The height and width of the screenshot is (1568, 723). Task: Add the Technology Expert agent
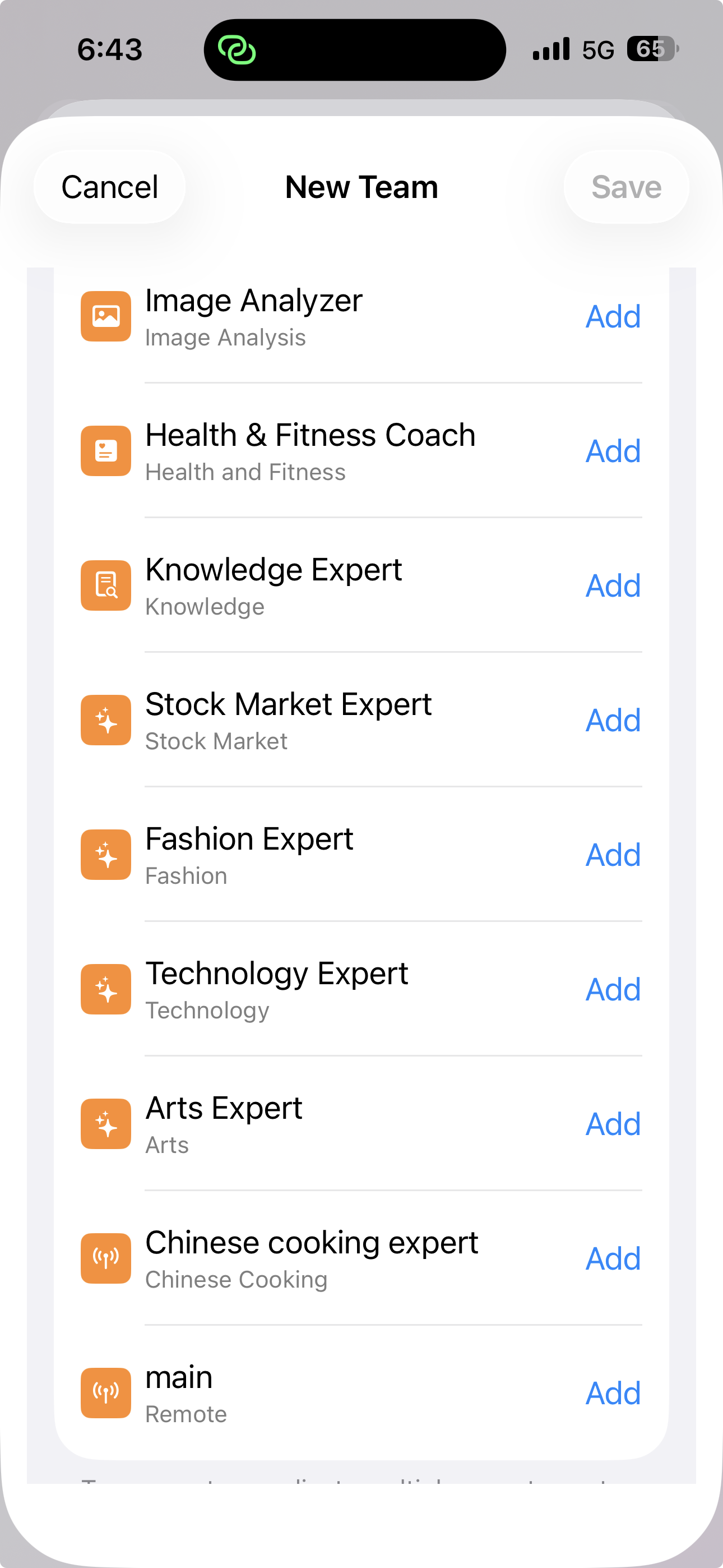pyautogui.click(x=613, y=989)
